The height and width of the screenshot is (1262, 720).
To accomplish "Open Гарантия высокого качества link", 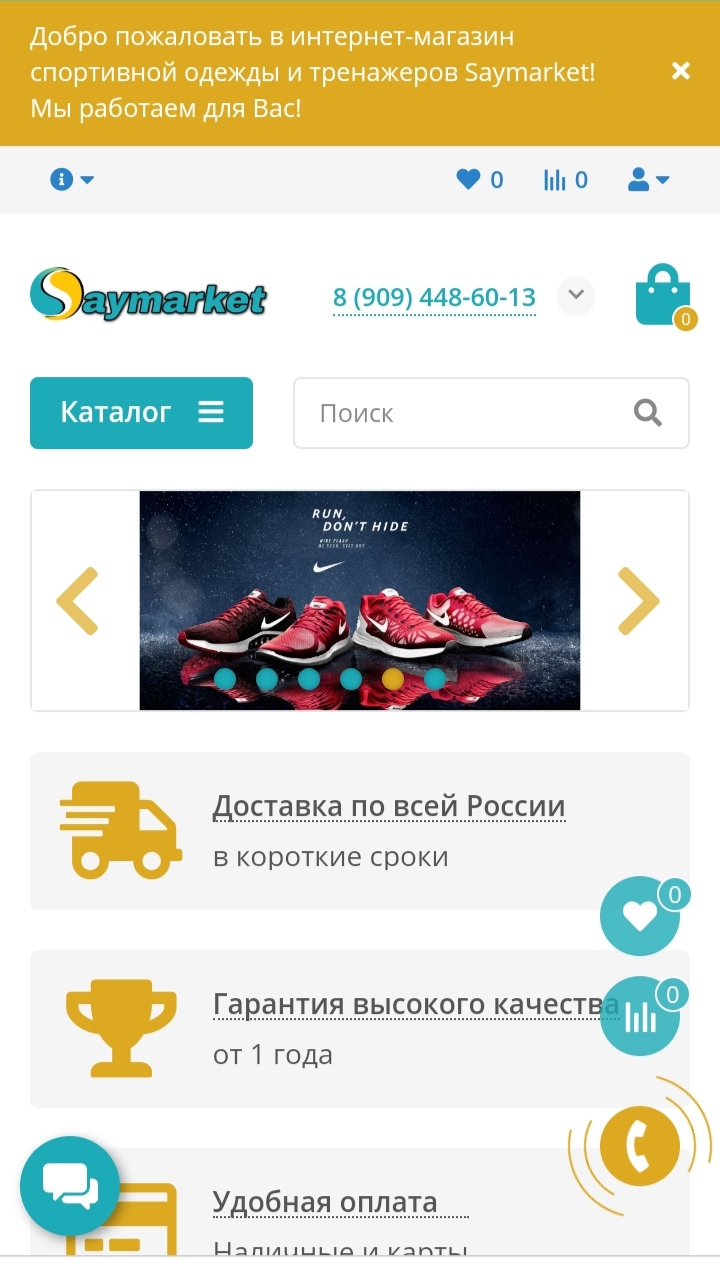I will coord(416,1004).
